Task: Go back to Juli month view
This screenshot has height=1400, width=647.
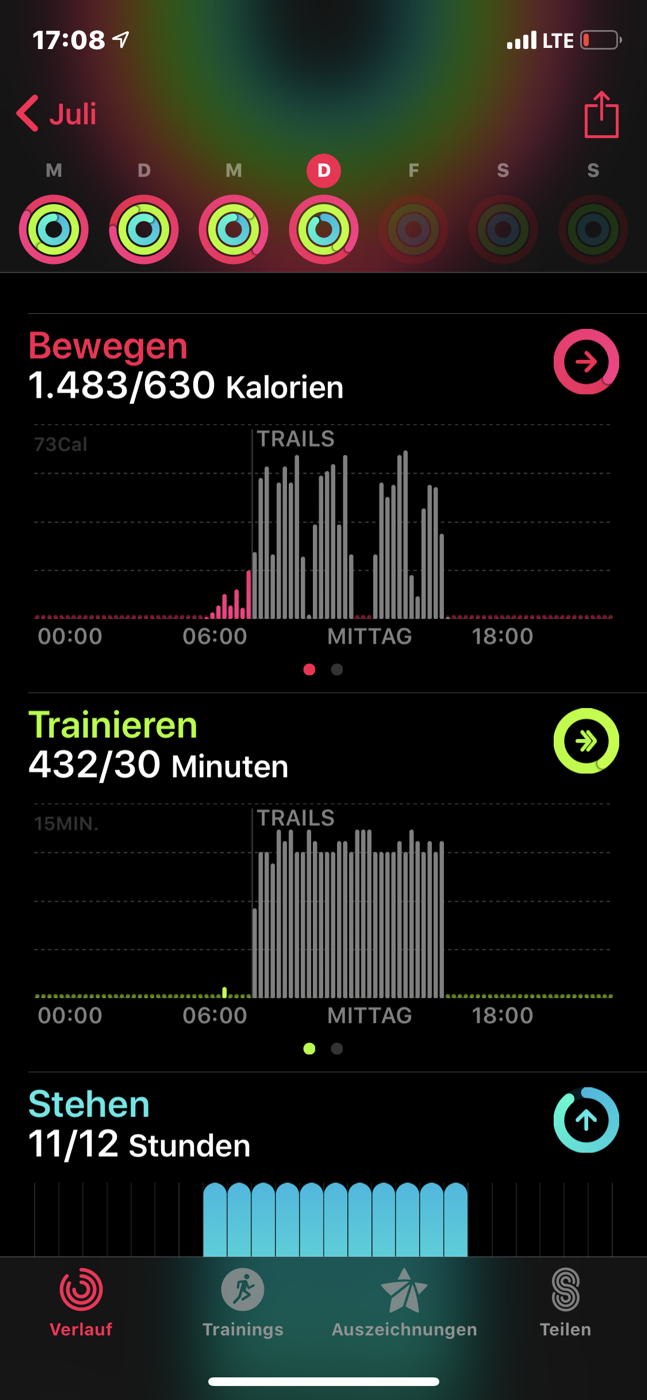Action: [x=57, y=114]
